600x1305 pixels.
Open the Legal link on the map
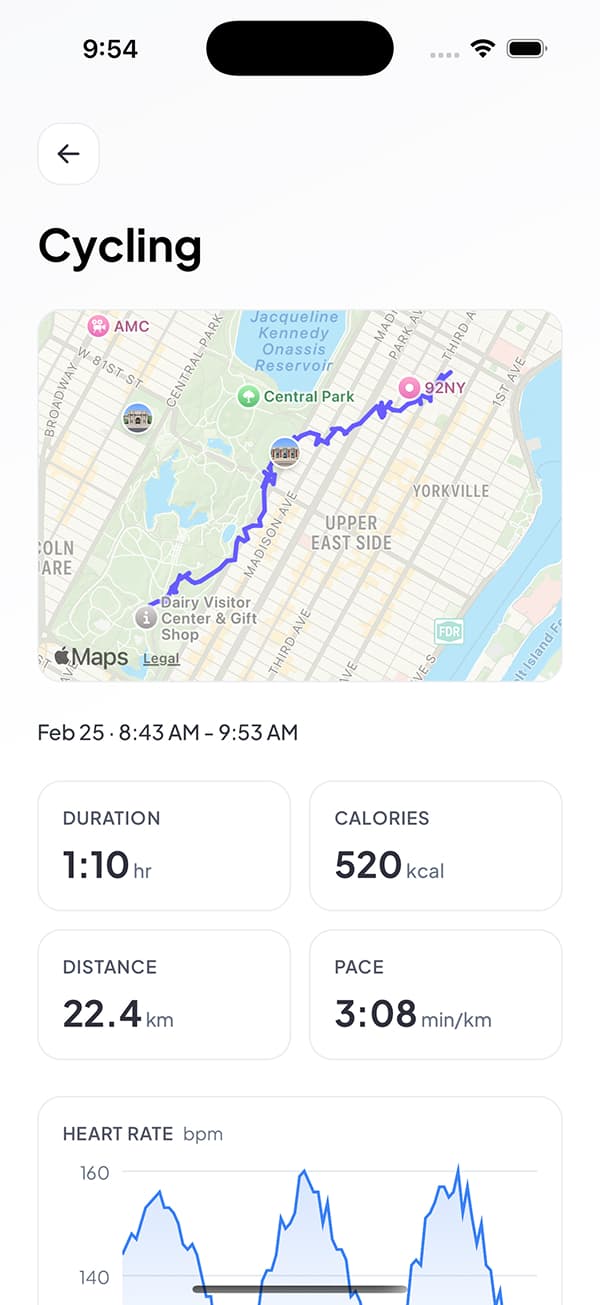click(x=161, y=659)
